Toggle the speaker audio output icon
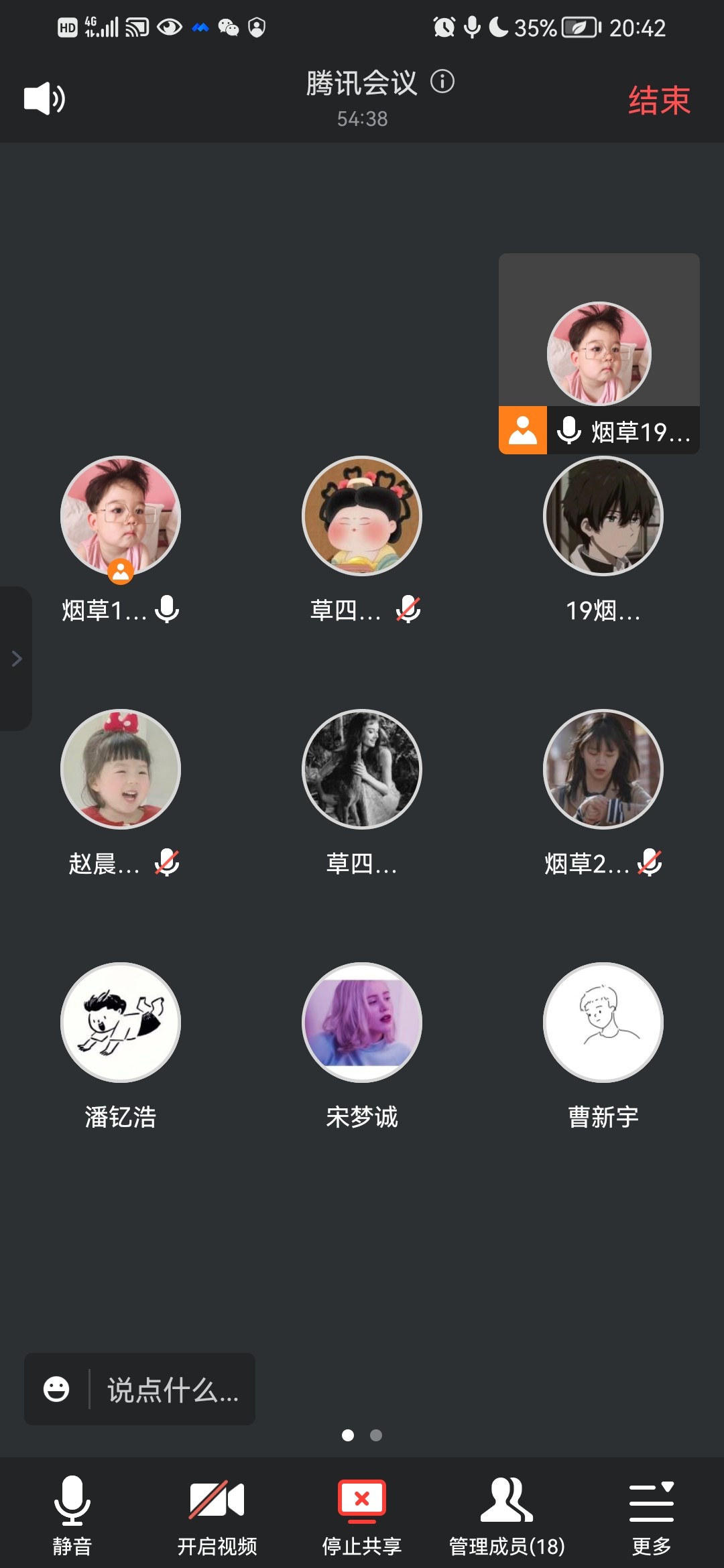The height and width of the screenshot is (1568, 724). [x=44, y=99]
